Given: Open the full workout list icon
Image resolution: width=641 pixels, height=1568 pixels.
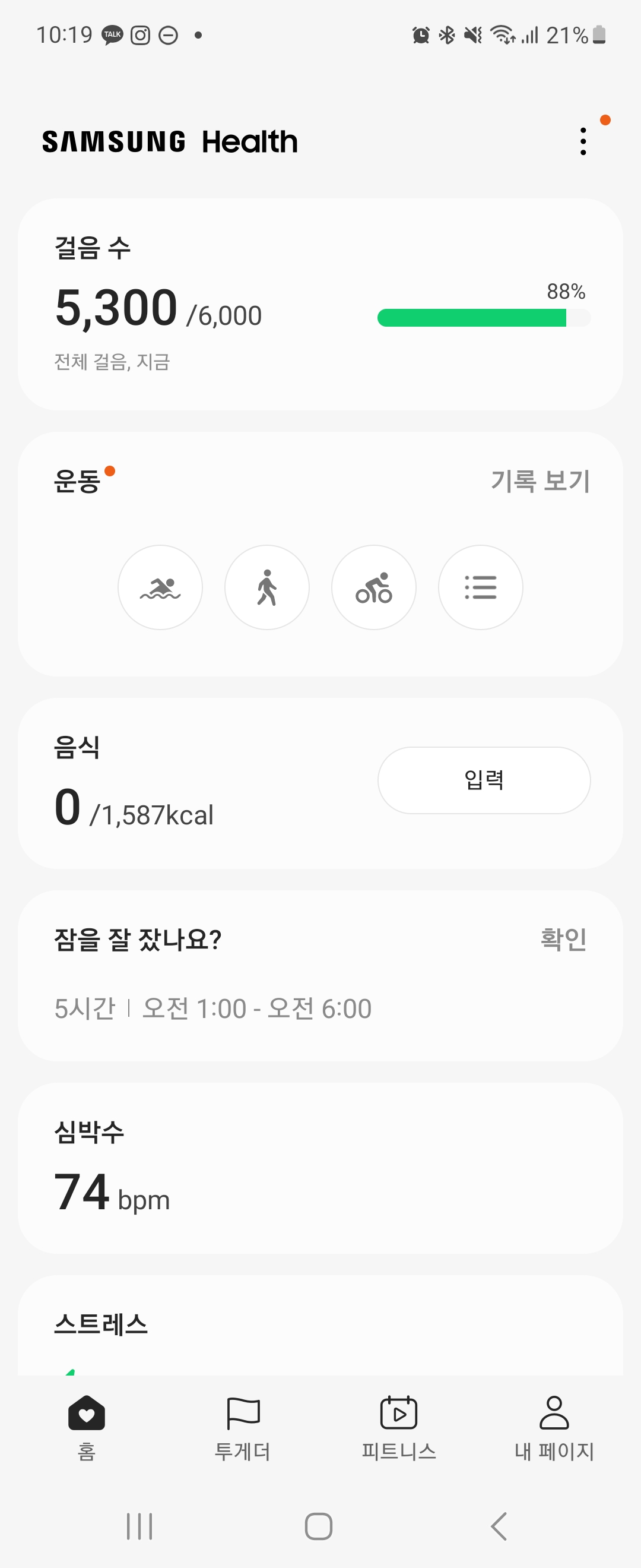Looking at the screenshot, I should 480,587.
